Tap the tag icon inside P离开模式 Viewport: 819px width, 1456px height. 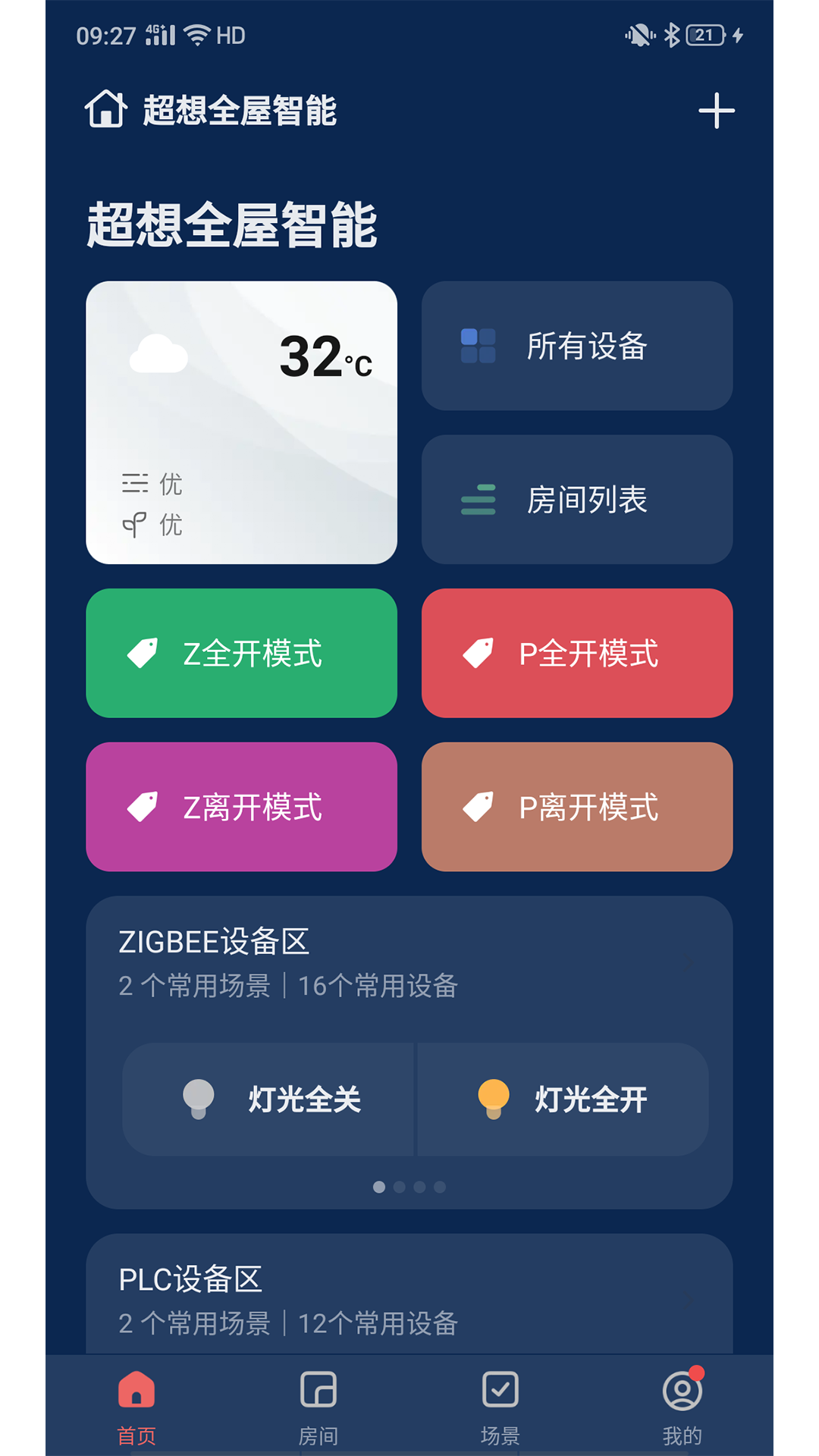tap(480, 805)
